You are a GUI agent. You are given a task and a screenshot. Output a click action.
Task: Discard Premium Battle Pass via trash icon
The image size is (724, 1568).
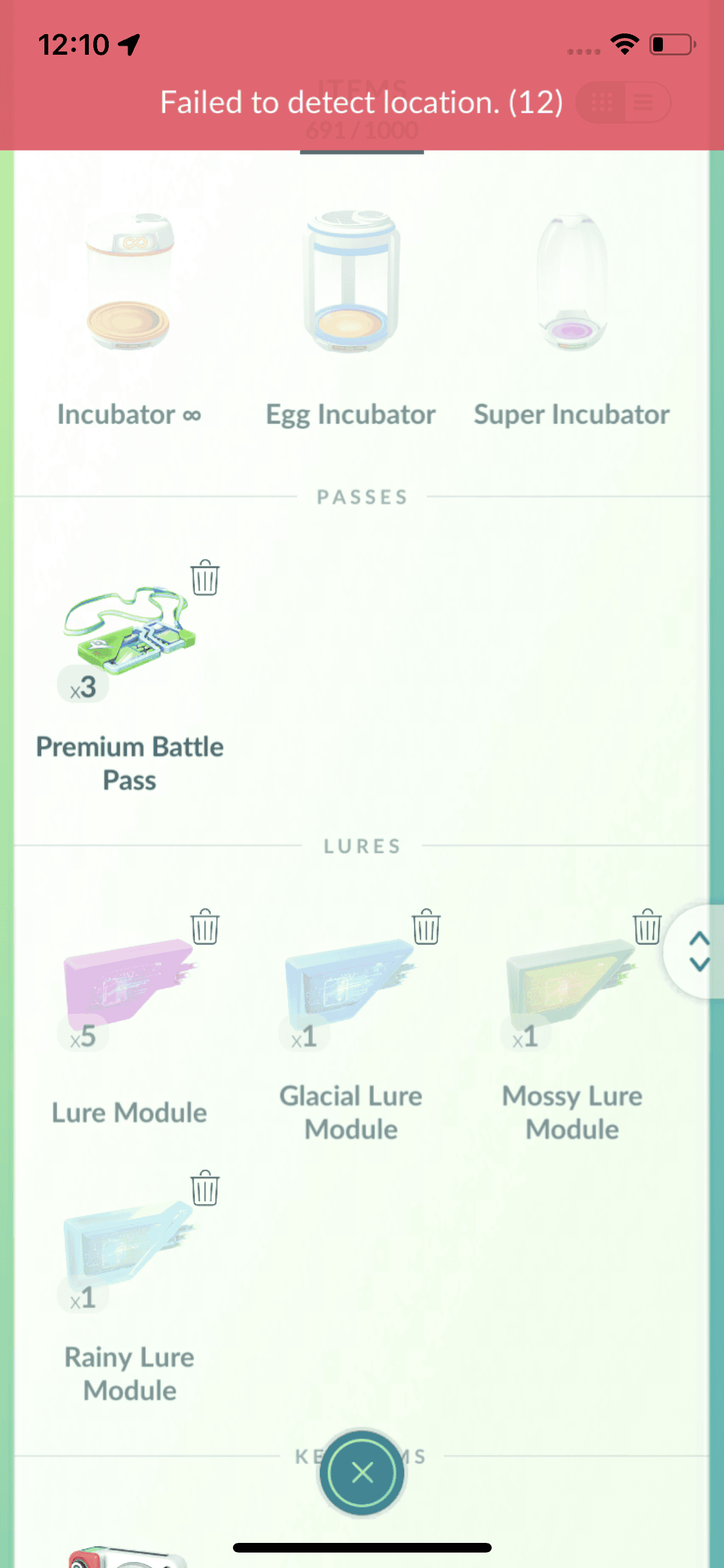point(205,577)
